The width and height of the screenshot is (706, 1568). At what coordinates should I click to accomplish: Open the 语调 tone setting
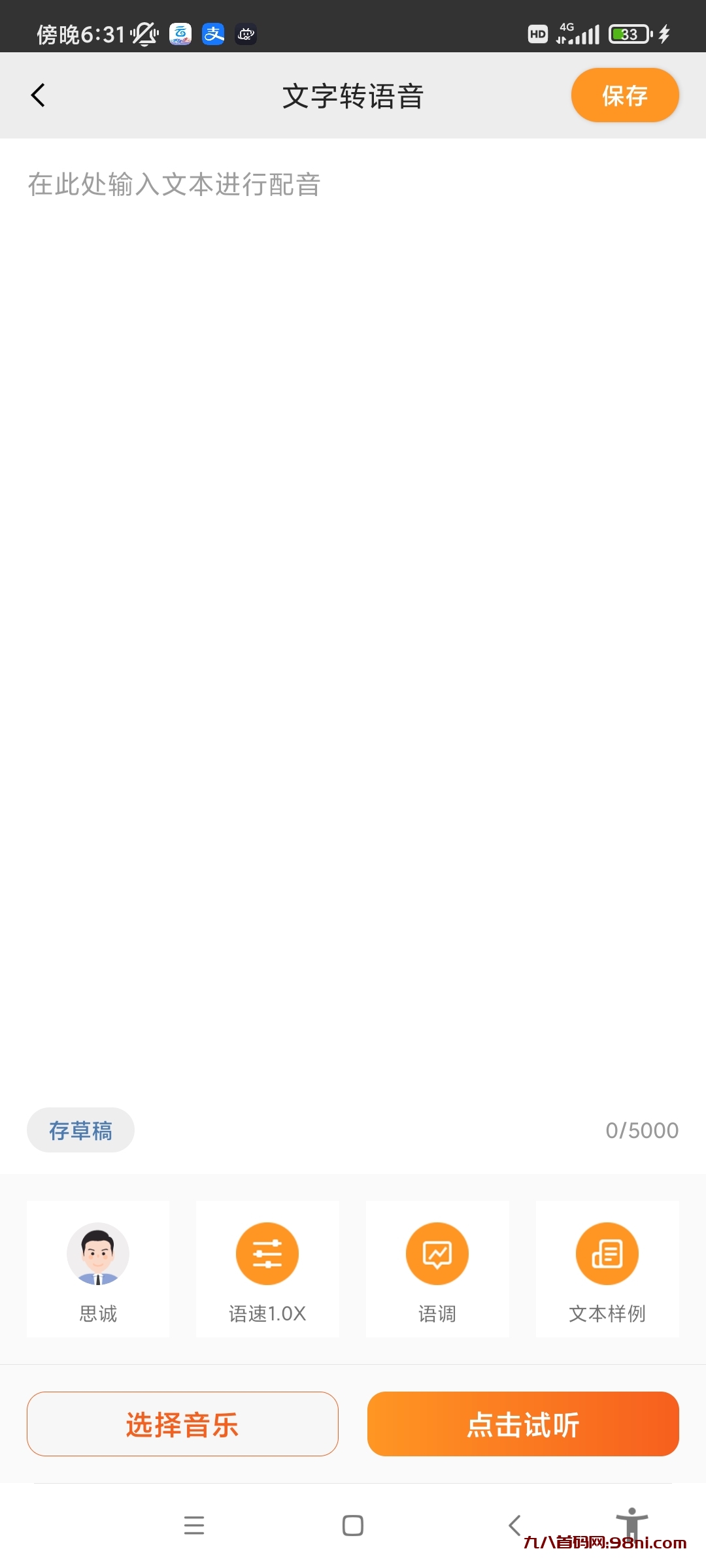(x=437, y=1268)
